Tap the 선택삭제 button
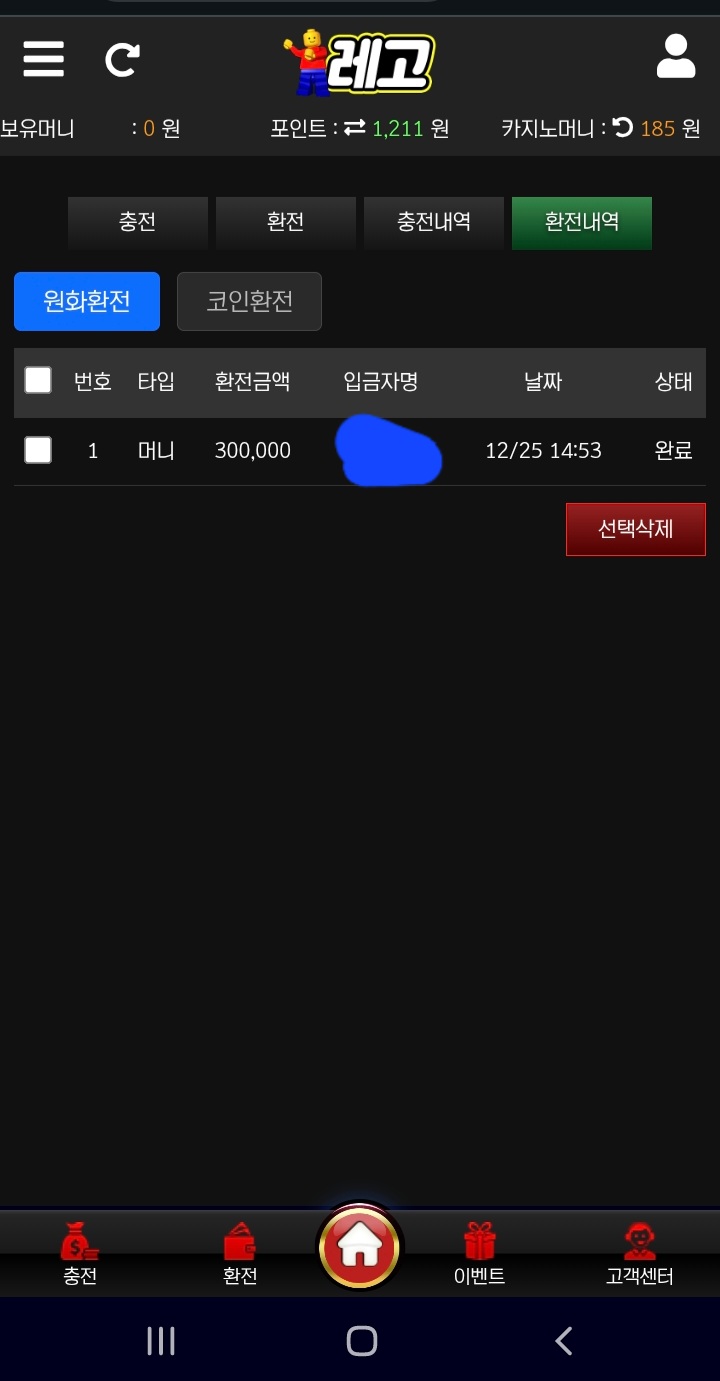The width and height of the screenshot is (720, 1381). point(635,529)
